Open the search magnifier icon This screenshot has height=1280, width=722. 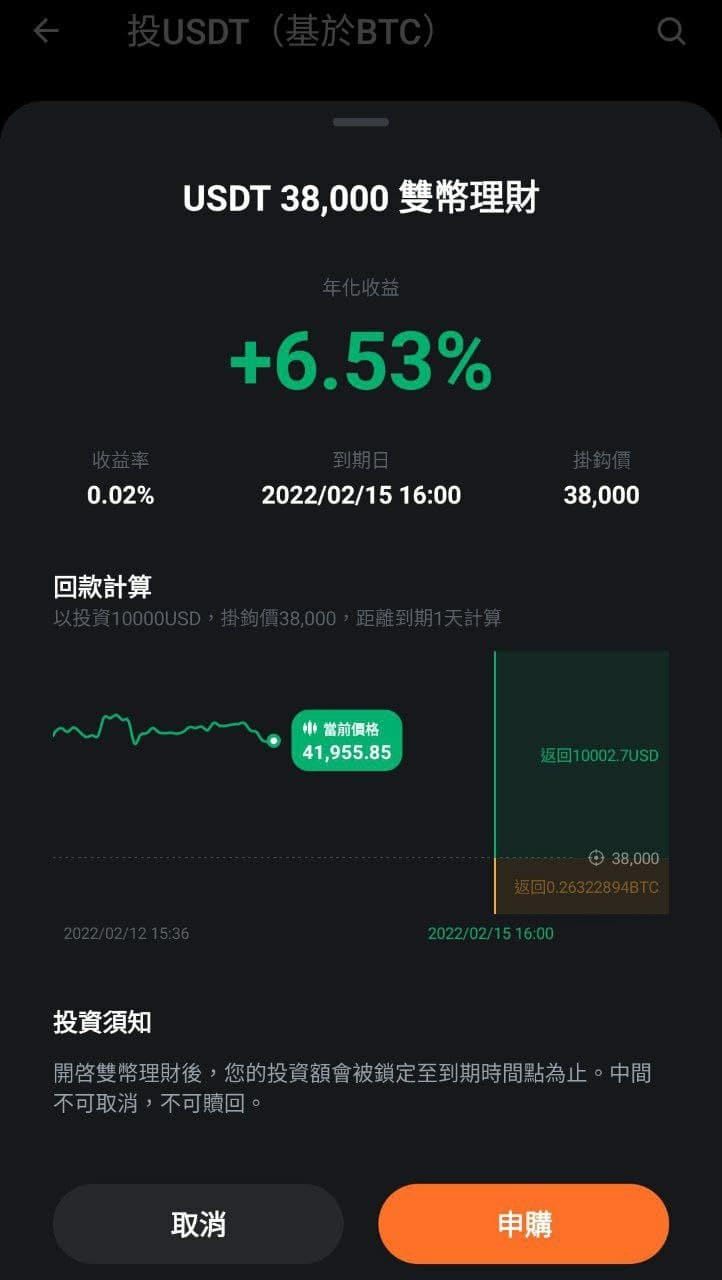coord(671,31)
